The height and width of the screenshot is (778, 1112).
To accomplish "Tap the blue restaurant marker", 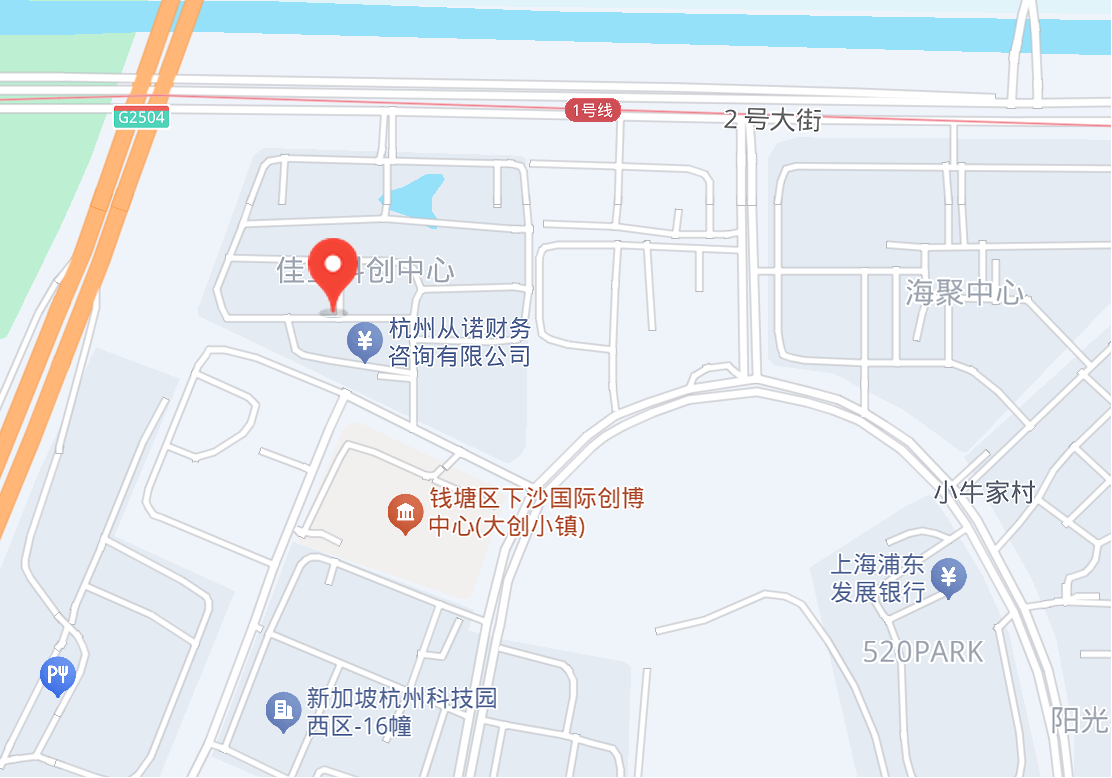I will 58,675.
